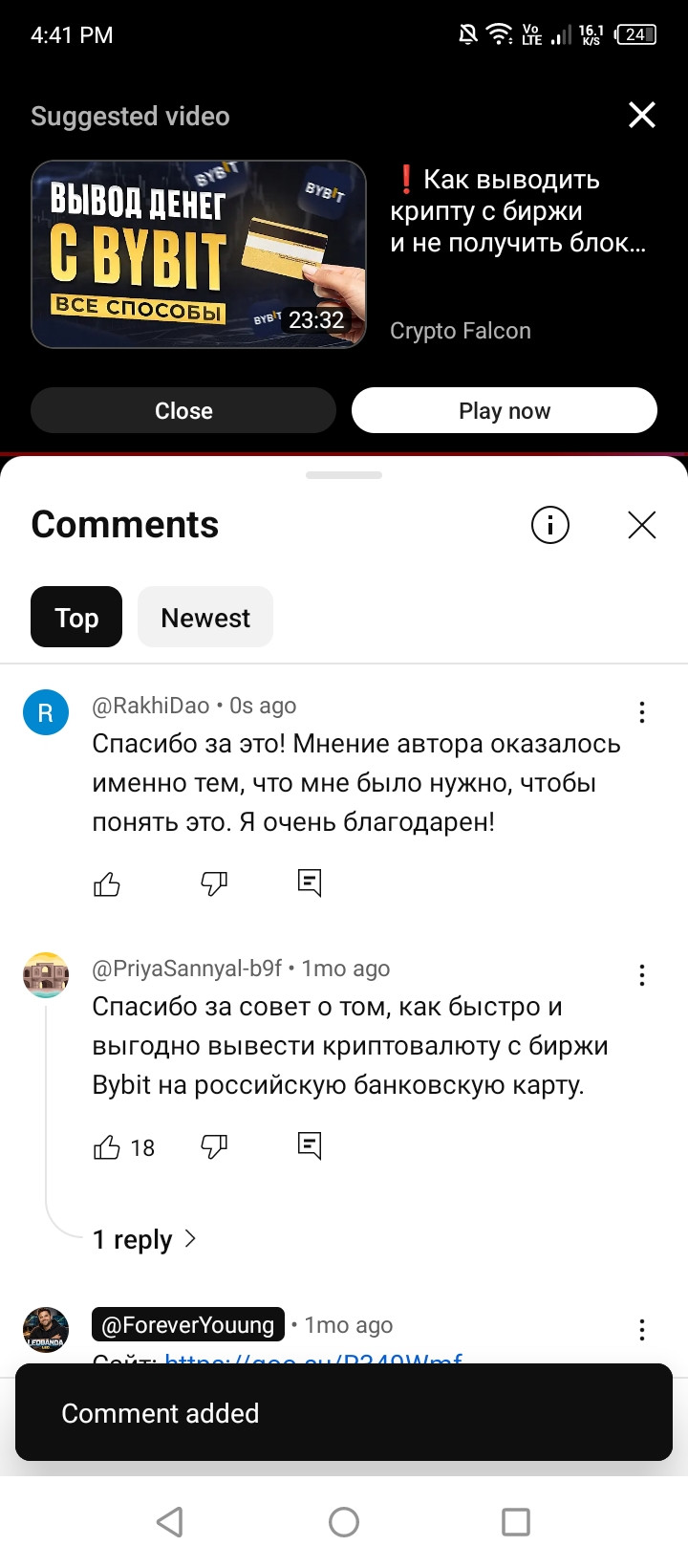Expand the 1 reply thread
The height and width of the screenshot is (1568, 688).
pos(144,1239)
